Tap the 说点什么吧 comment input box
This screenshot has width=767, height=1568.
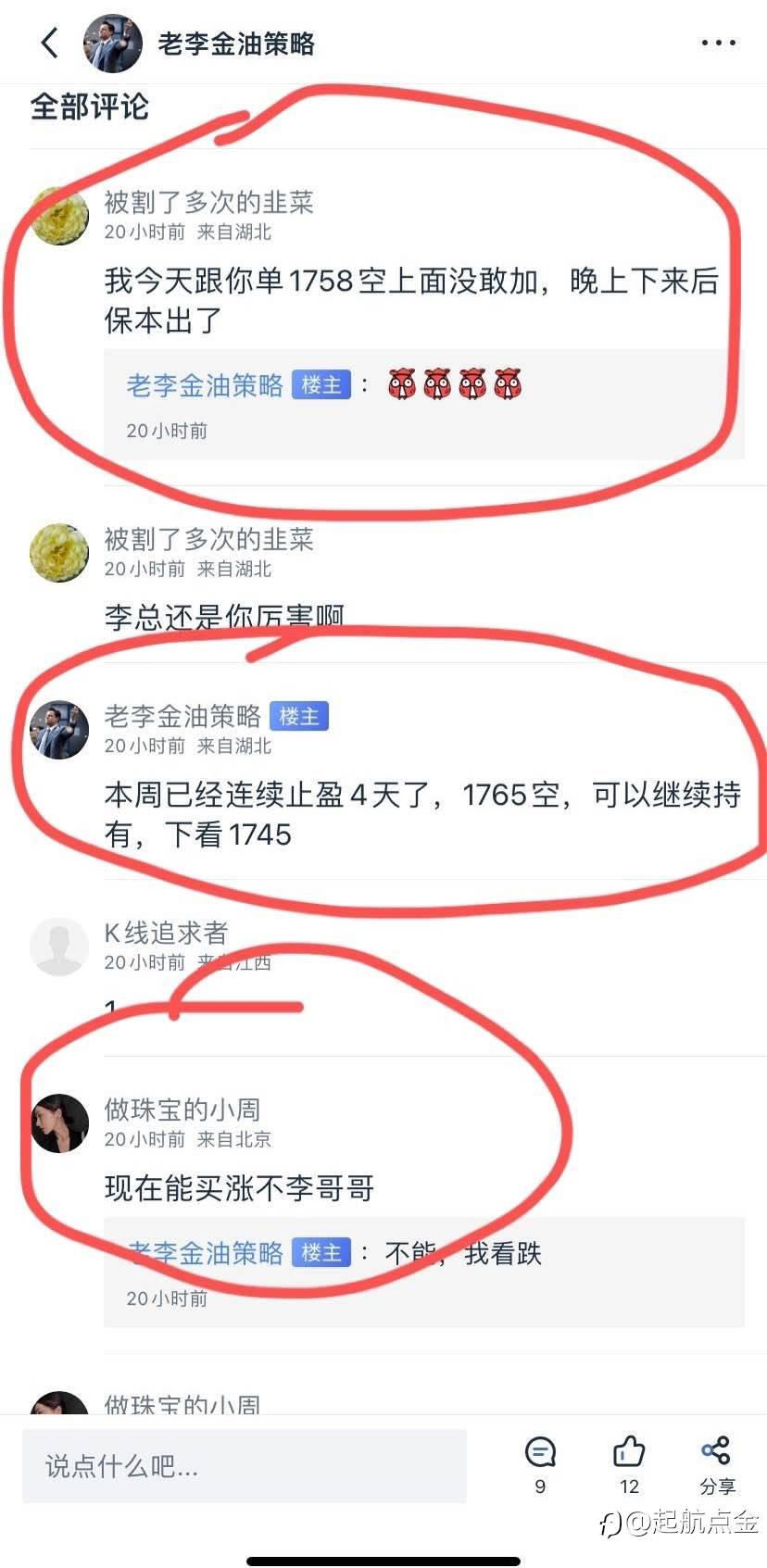[x=245, y=1465]
